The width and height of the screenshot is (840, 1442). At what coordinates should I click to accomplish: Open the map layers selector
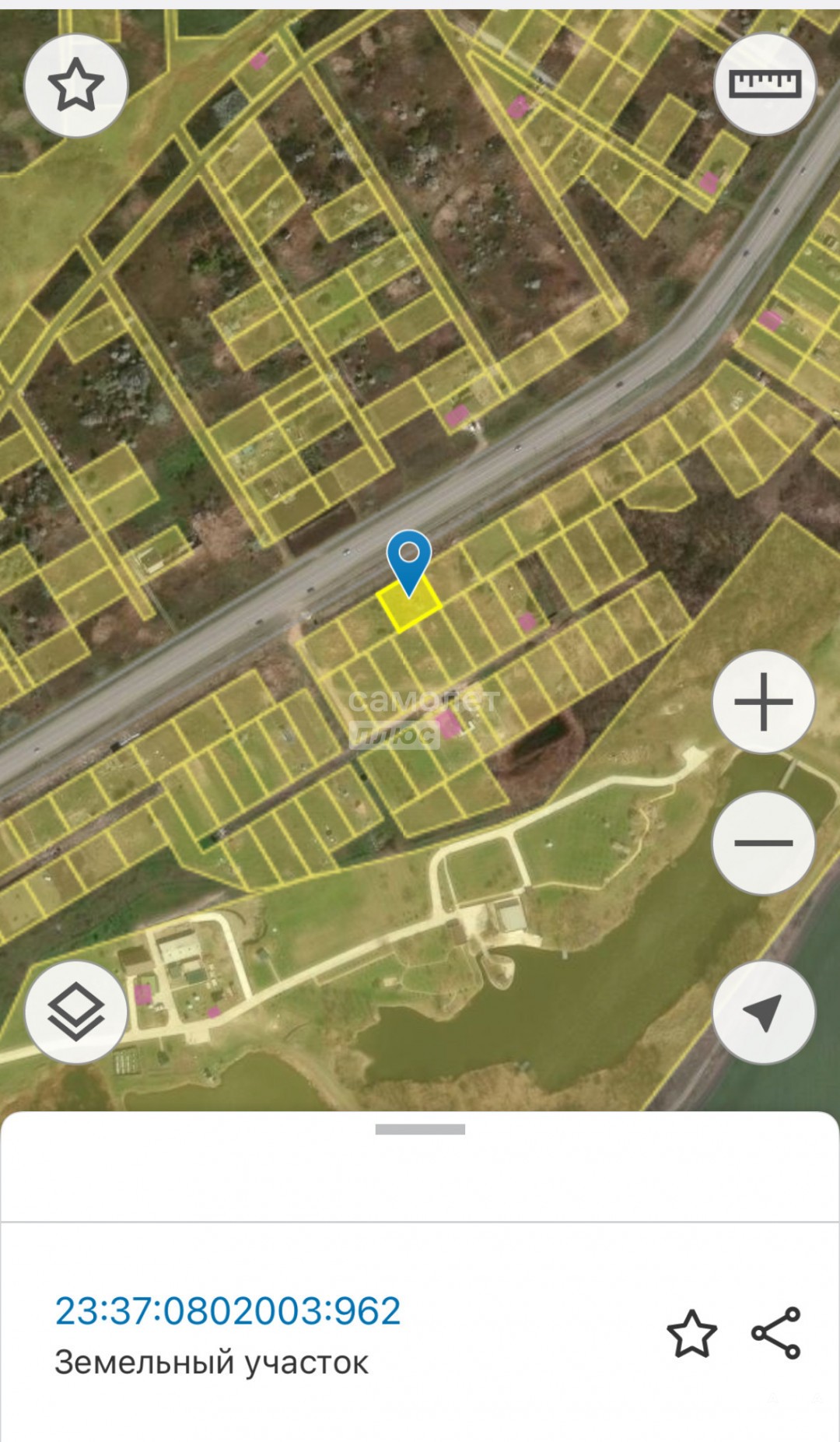click(75, 1012)
